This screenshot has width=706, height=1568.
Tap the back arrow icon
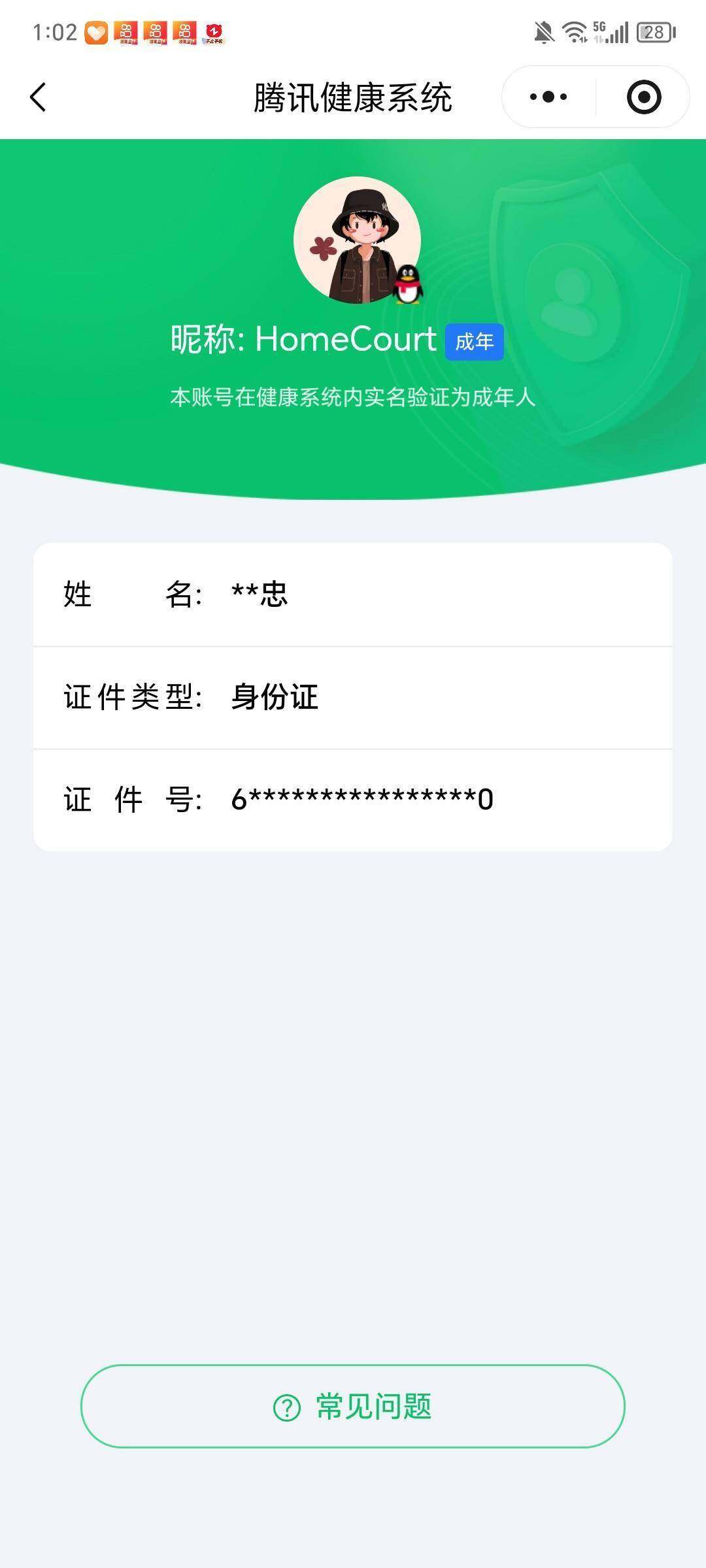(x=37, y=95)
